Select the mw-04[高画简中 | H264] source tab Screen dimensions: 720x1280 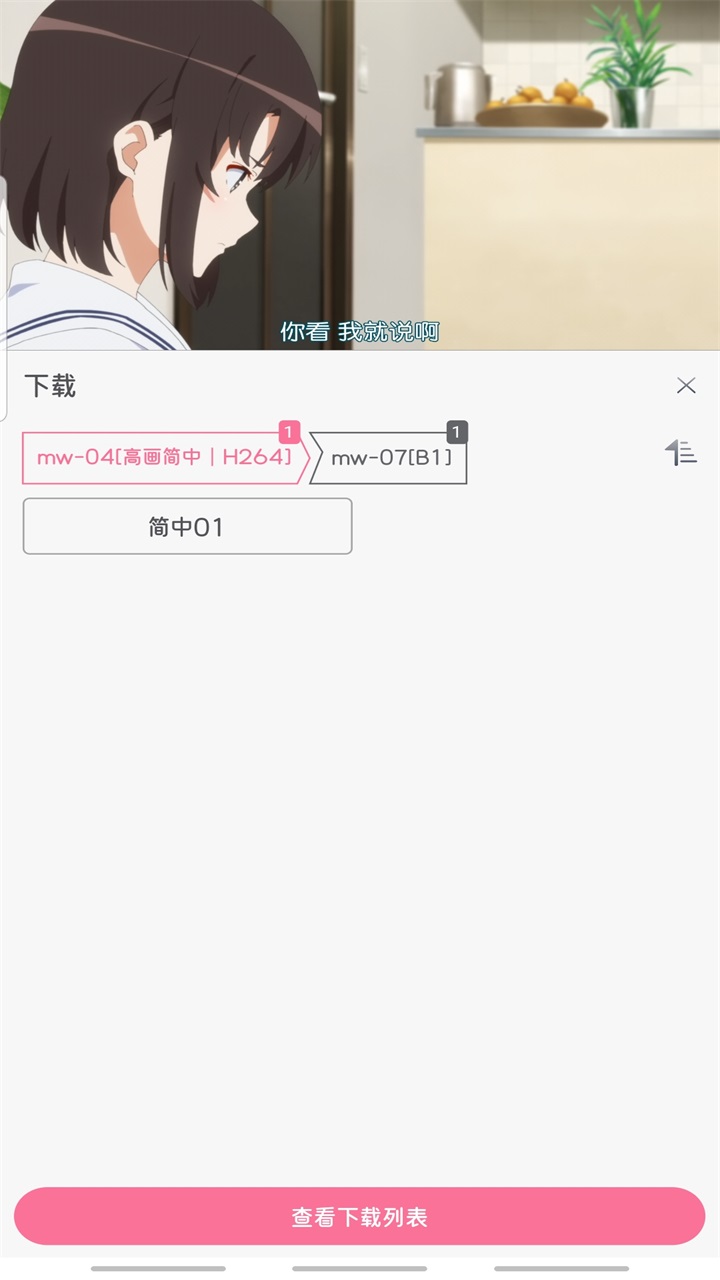[x=165, y=458]
